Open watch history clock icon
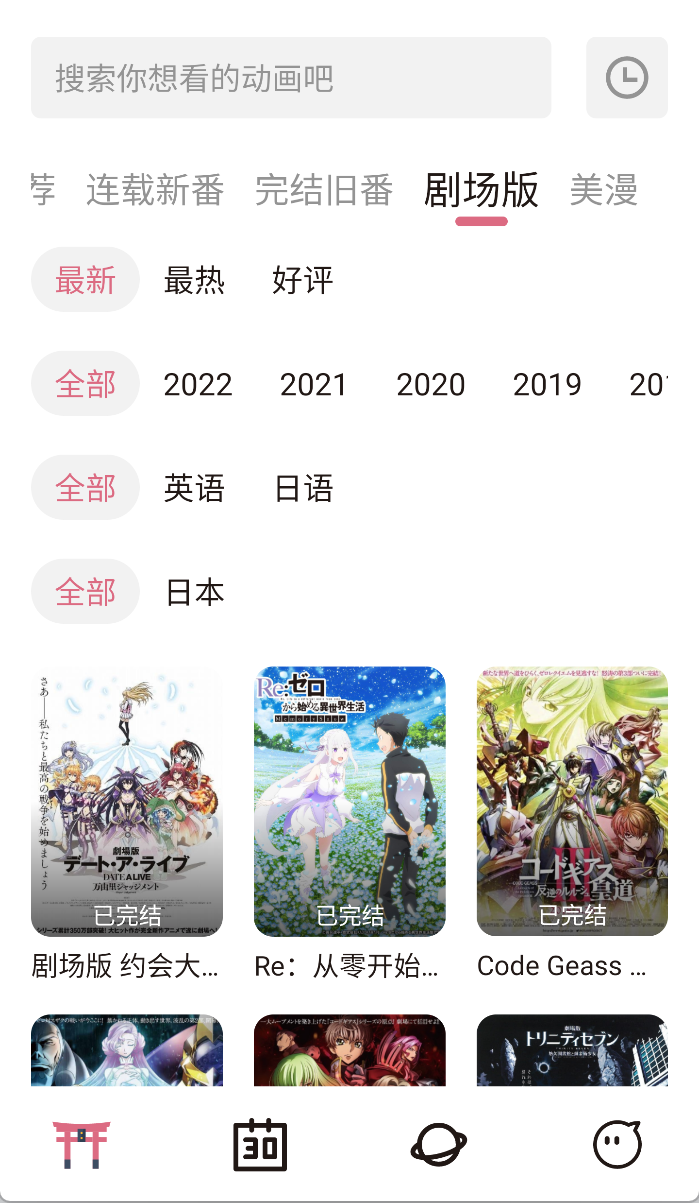 point(627,78)
